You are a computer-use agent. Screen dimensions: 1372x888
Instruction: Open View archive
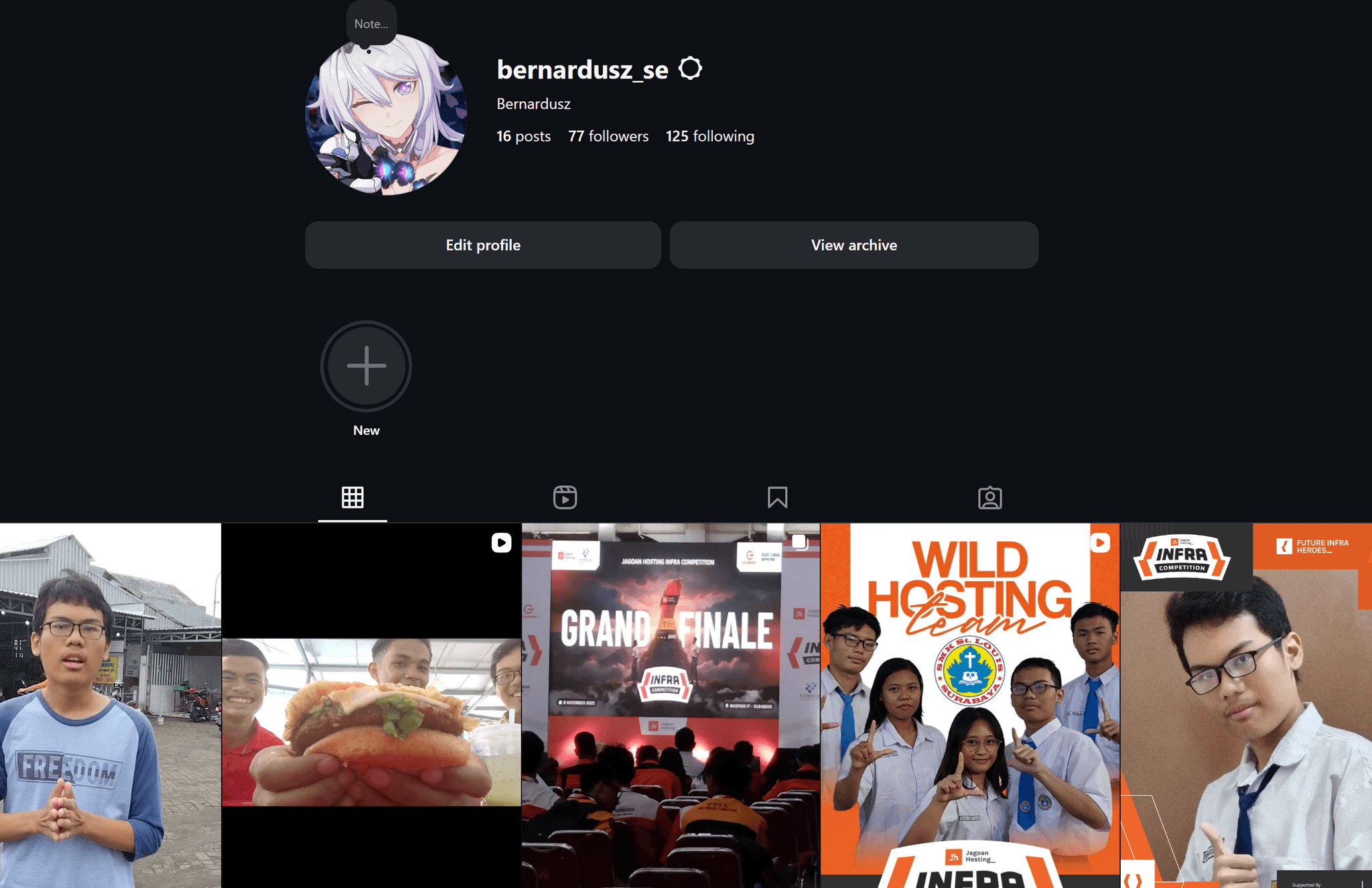[853, 245]
